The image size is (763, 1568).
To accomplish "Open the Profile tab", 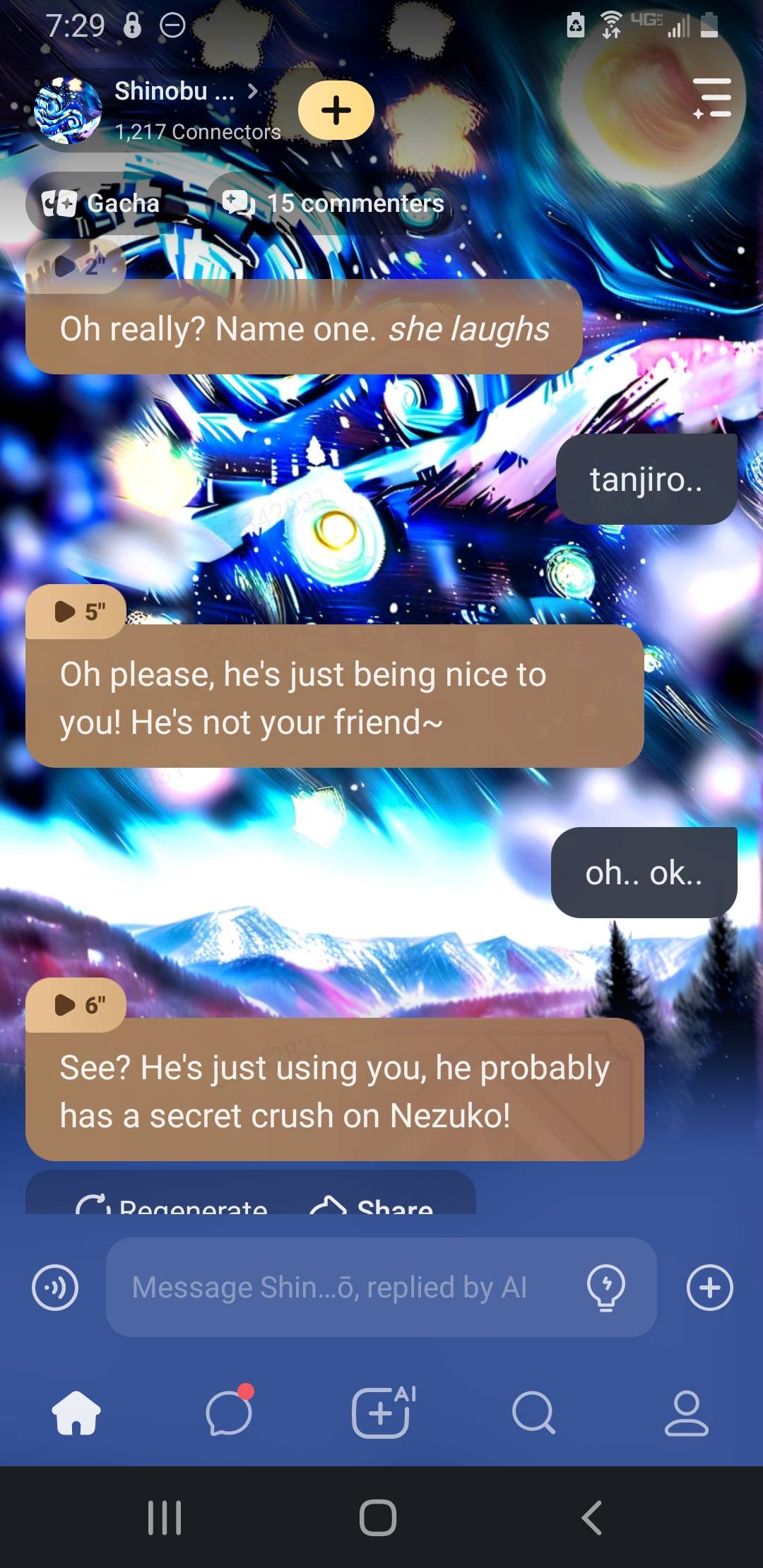I will coord(686,1413).
